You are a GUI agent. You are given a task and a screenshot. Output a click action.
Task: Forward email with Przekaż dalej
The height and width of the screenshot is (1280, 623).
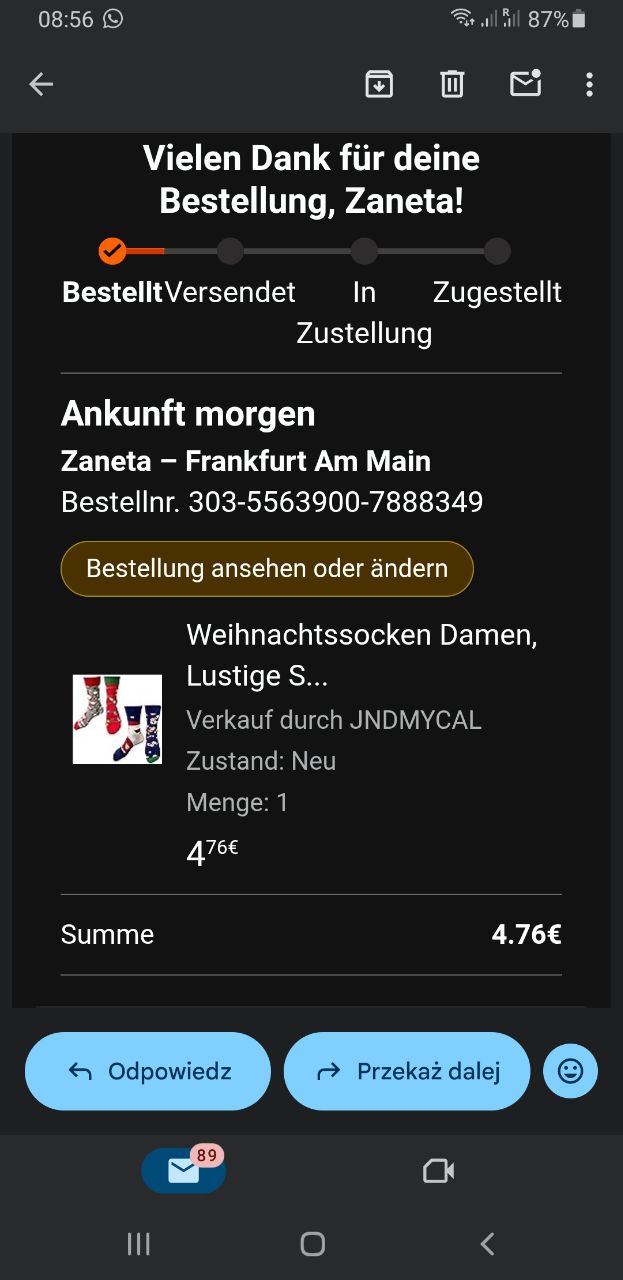click(407, 1071)
